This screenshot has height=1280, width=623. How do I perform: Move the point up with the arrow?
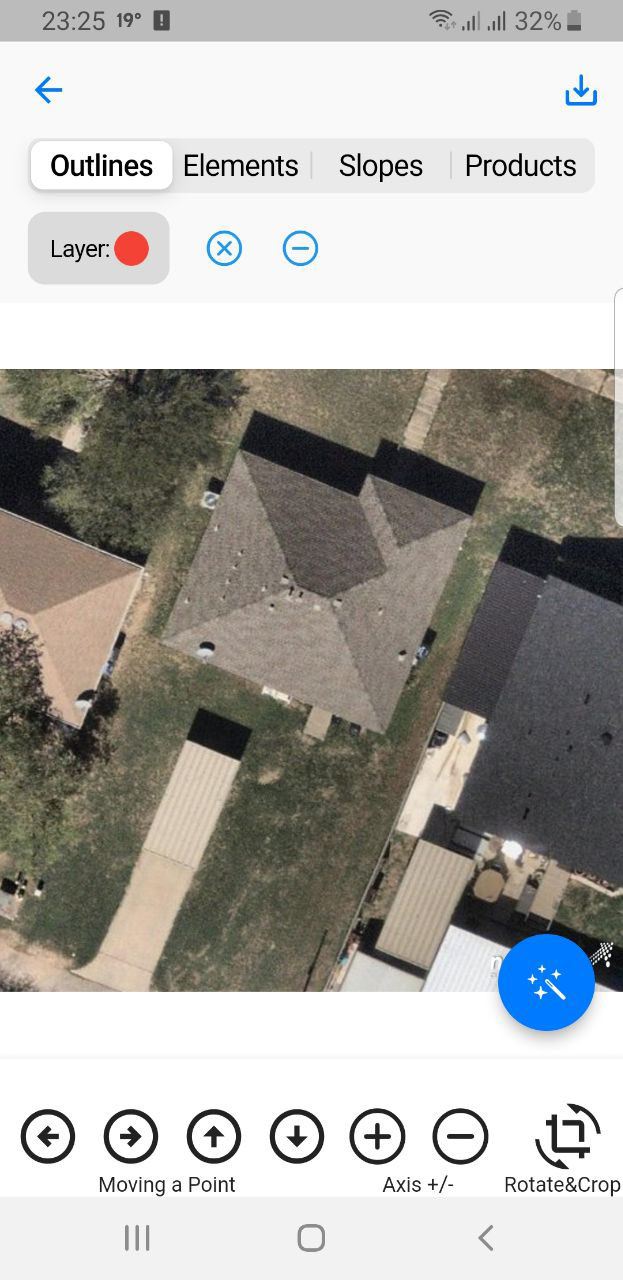click(214, 1137)
